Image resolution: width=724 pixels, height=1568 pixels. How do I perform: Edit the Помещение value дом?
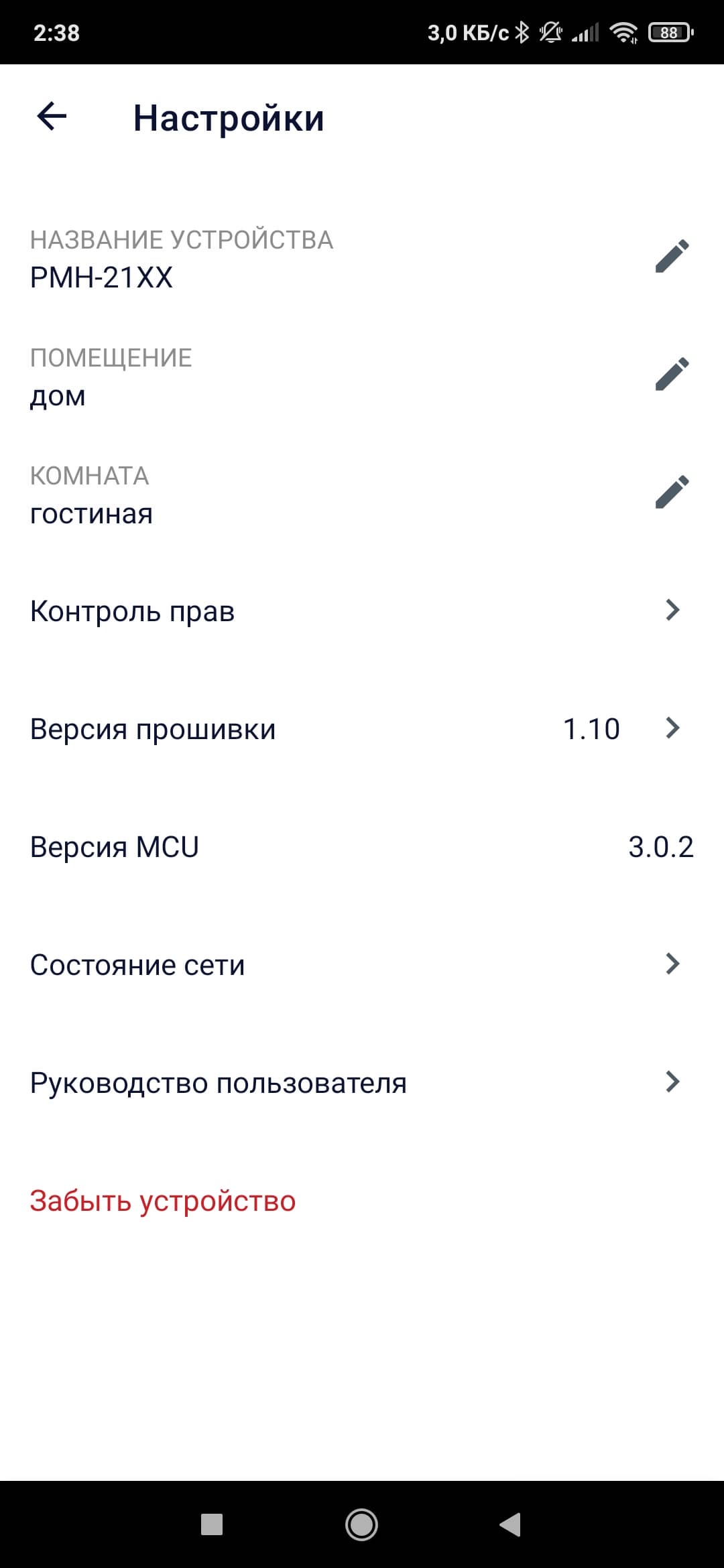(x=672, y=374)
